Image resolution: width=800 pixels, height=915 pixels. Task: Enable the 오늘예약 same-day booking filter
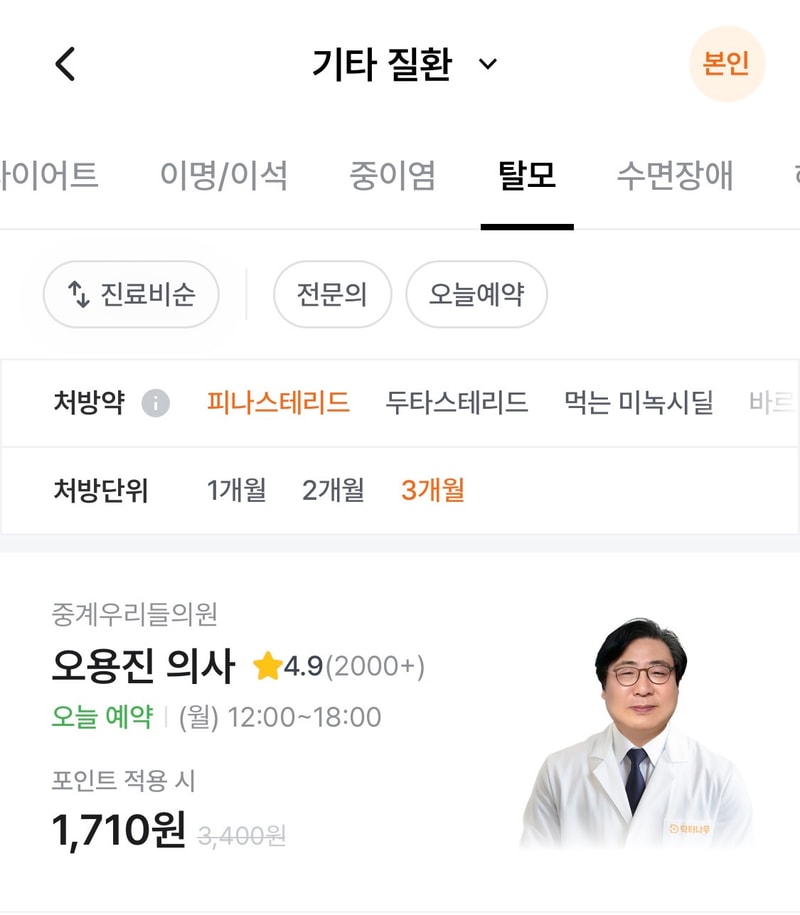(476, 294)
